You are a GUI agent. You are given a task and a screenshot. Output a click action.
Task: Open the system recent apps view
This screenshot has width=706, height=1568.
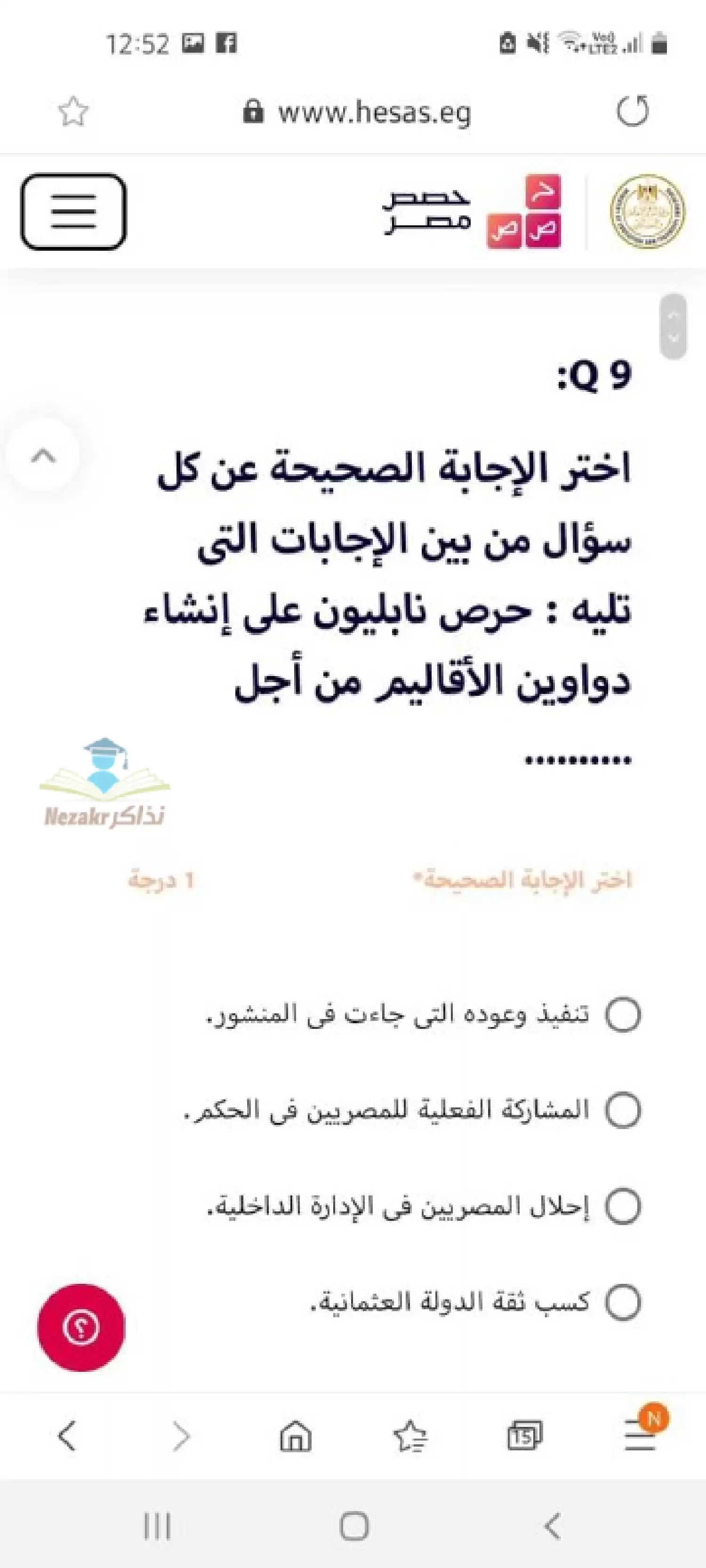click(x=157, y=1527)
